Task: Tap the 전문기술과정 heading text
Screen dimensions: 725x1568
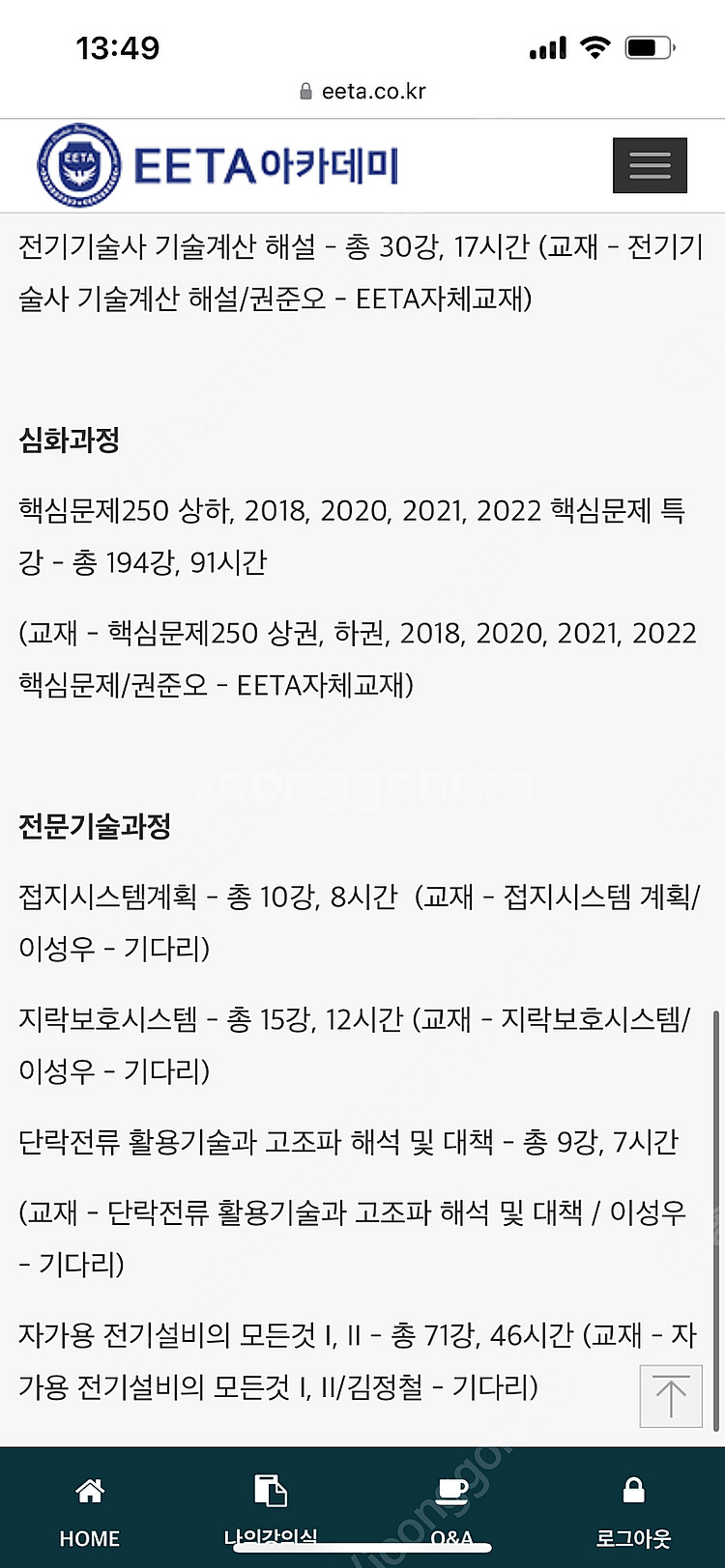Action: (x=91, y=824)
